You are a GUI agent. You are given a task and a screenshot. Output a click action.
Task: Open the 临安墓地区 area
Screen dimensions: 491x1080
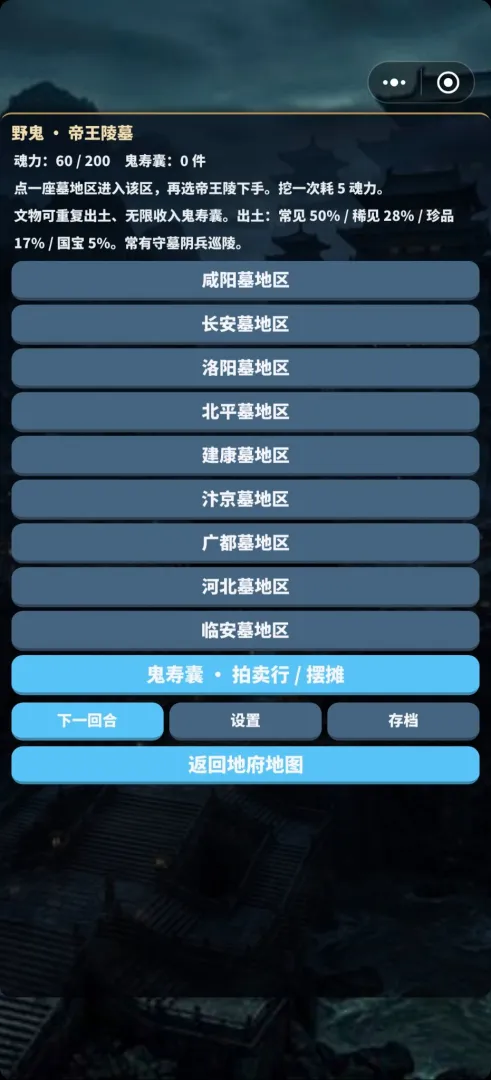click(245, 630)
